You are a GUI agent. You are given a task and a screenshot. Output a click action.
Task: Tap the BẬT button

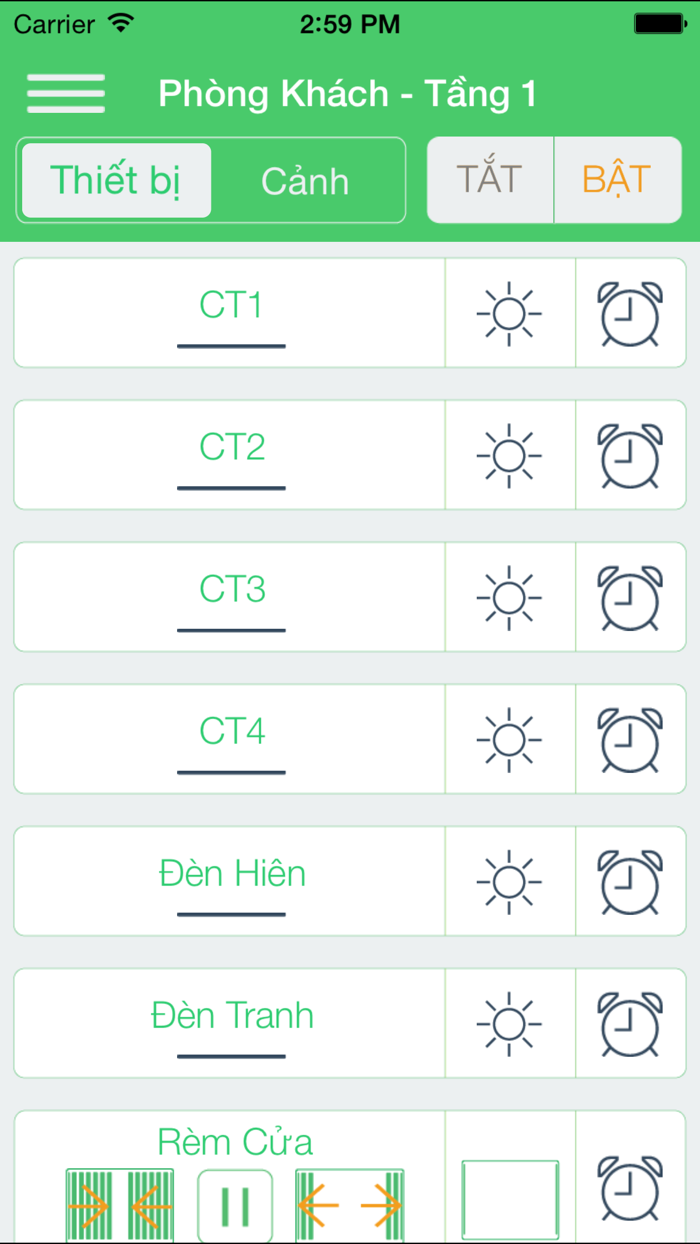pos(617,180)
